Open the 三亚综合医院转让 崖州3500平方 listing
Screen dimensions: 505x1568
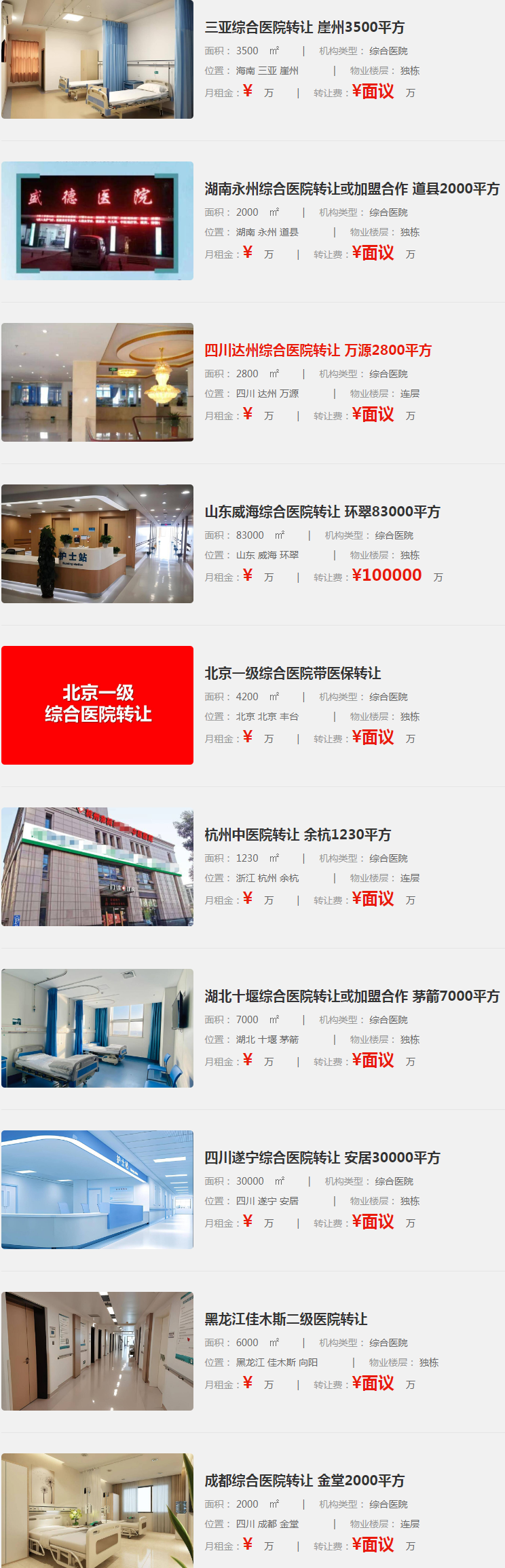[x=304, y=27]
